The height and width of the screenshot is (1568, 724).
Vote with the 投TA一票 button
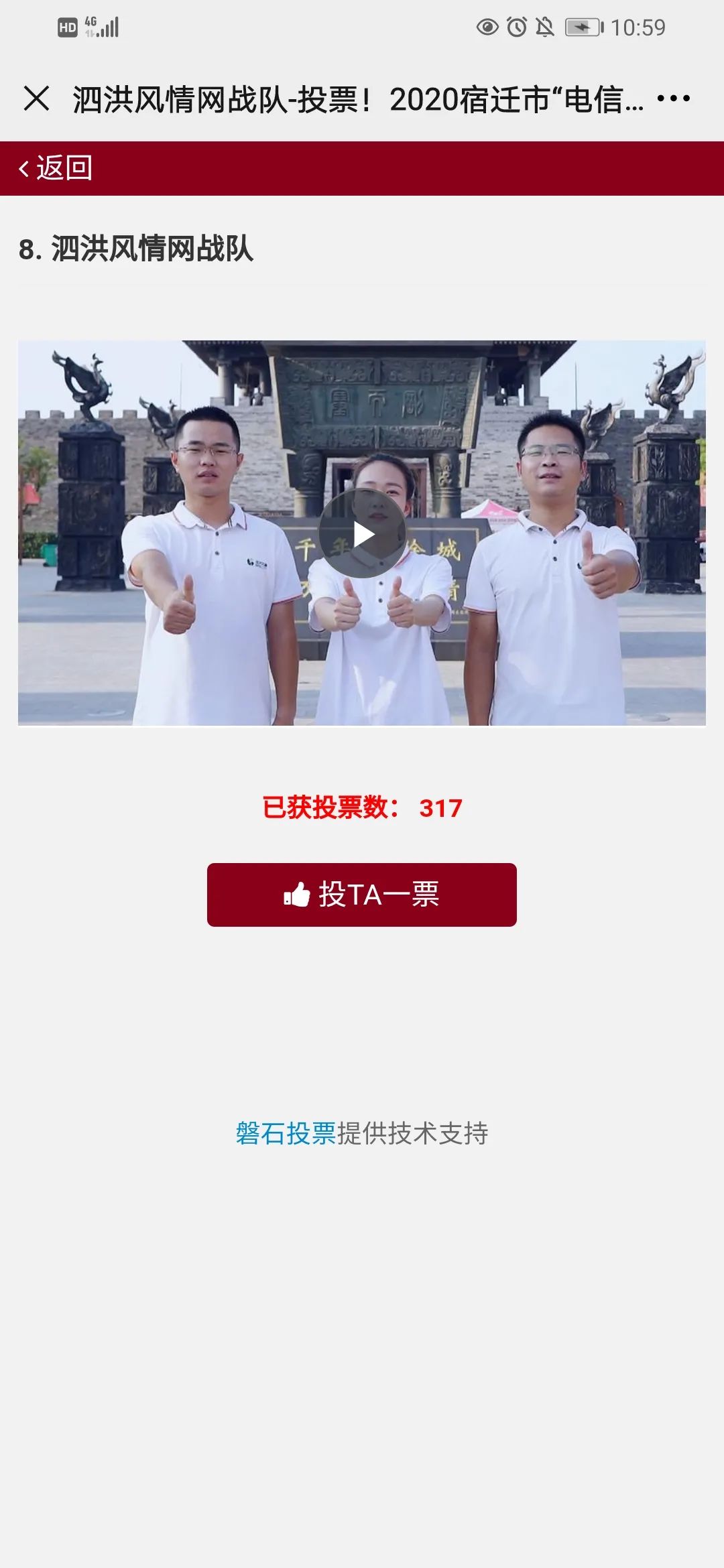point(362,895)
